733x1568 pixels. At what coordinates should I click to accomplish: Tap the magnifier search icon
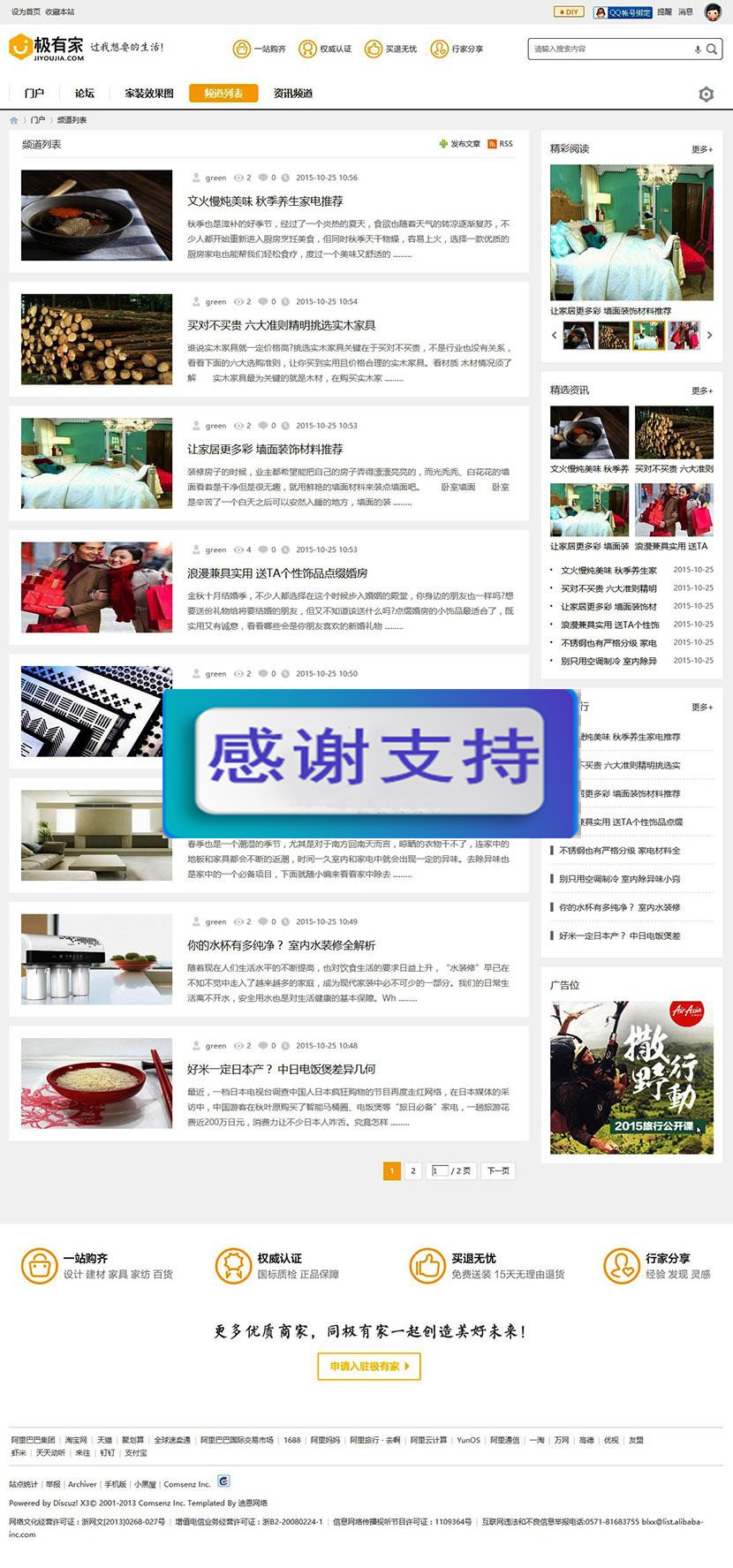pyautogui.click(x=712, y=49)
